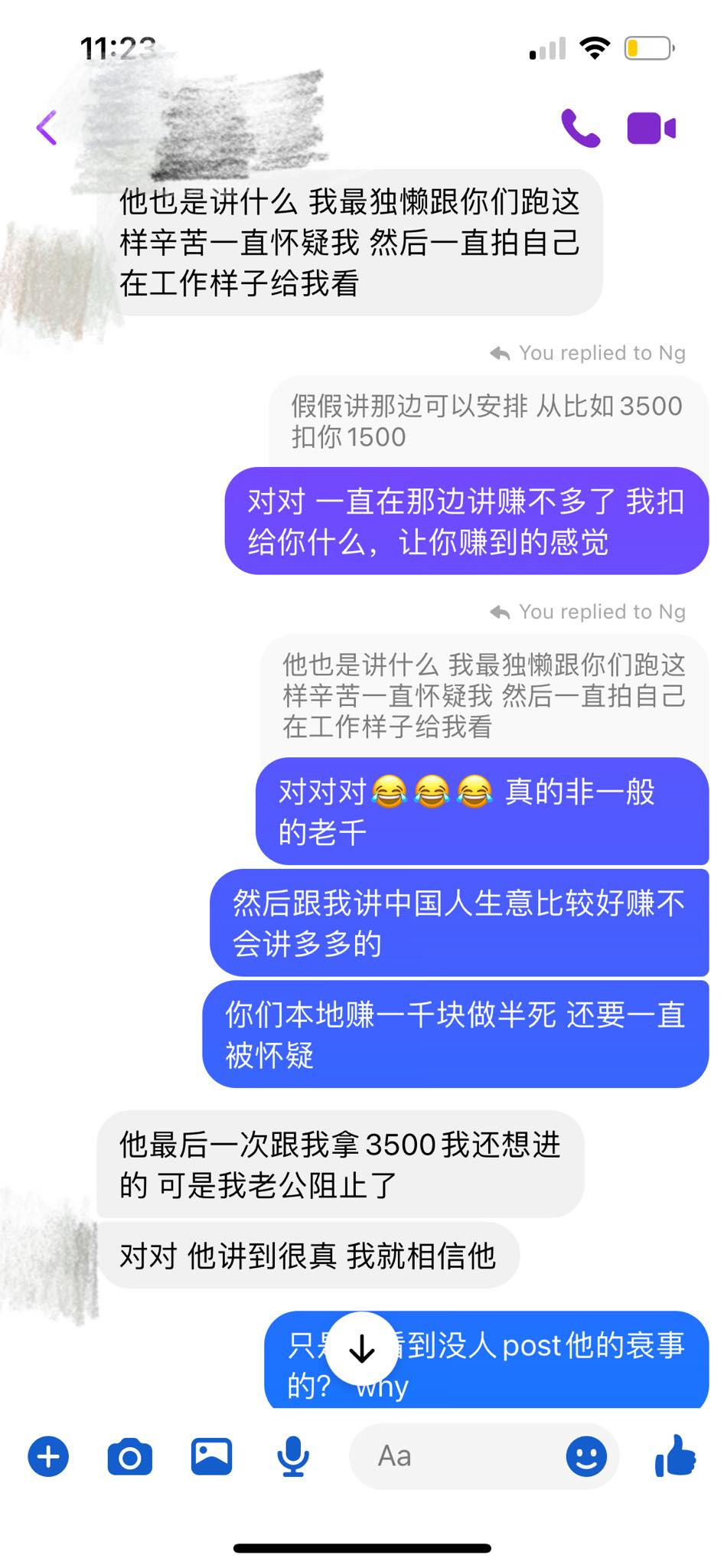
Task: Start a voice call
Action: coord(580,128)
